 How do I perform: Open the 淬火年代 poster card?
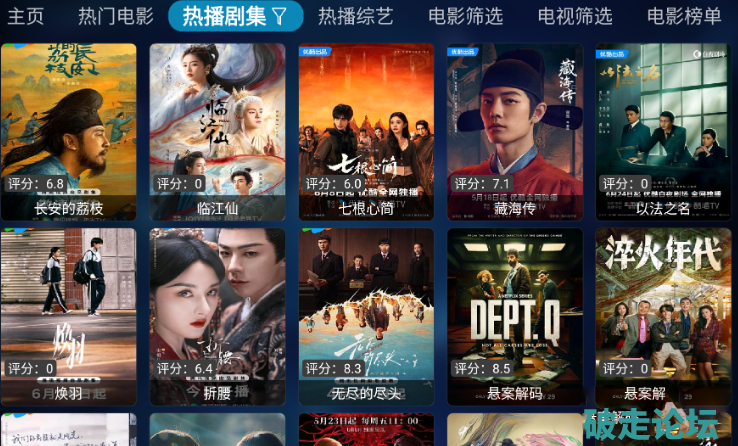(x=663, y=315)
